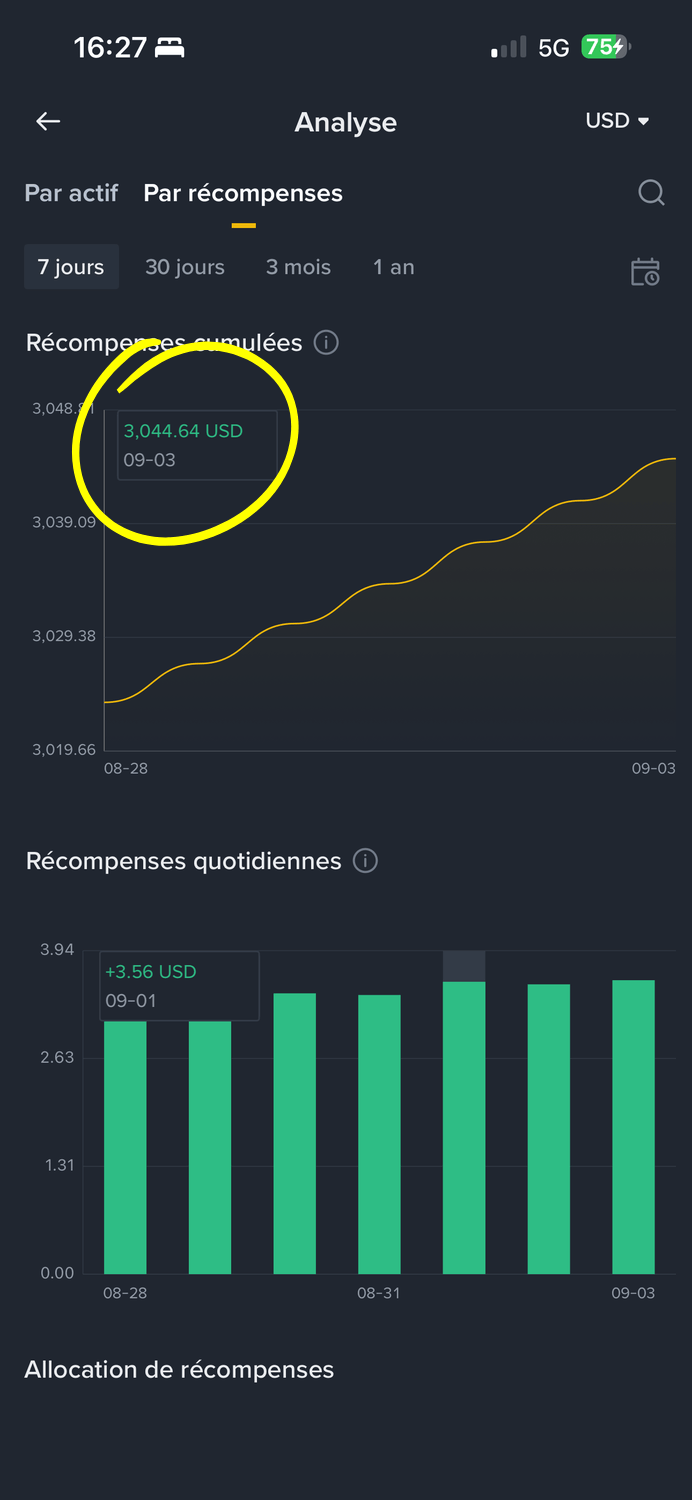Choose the 3 mois range

[298, 267]
